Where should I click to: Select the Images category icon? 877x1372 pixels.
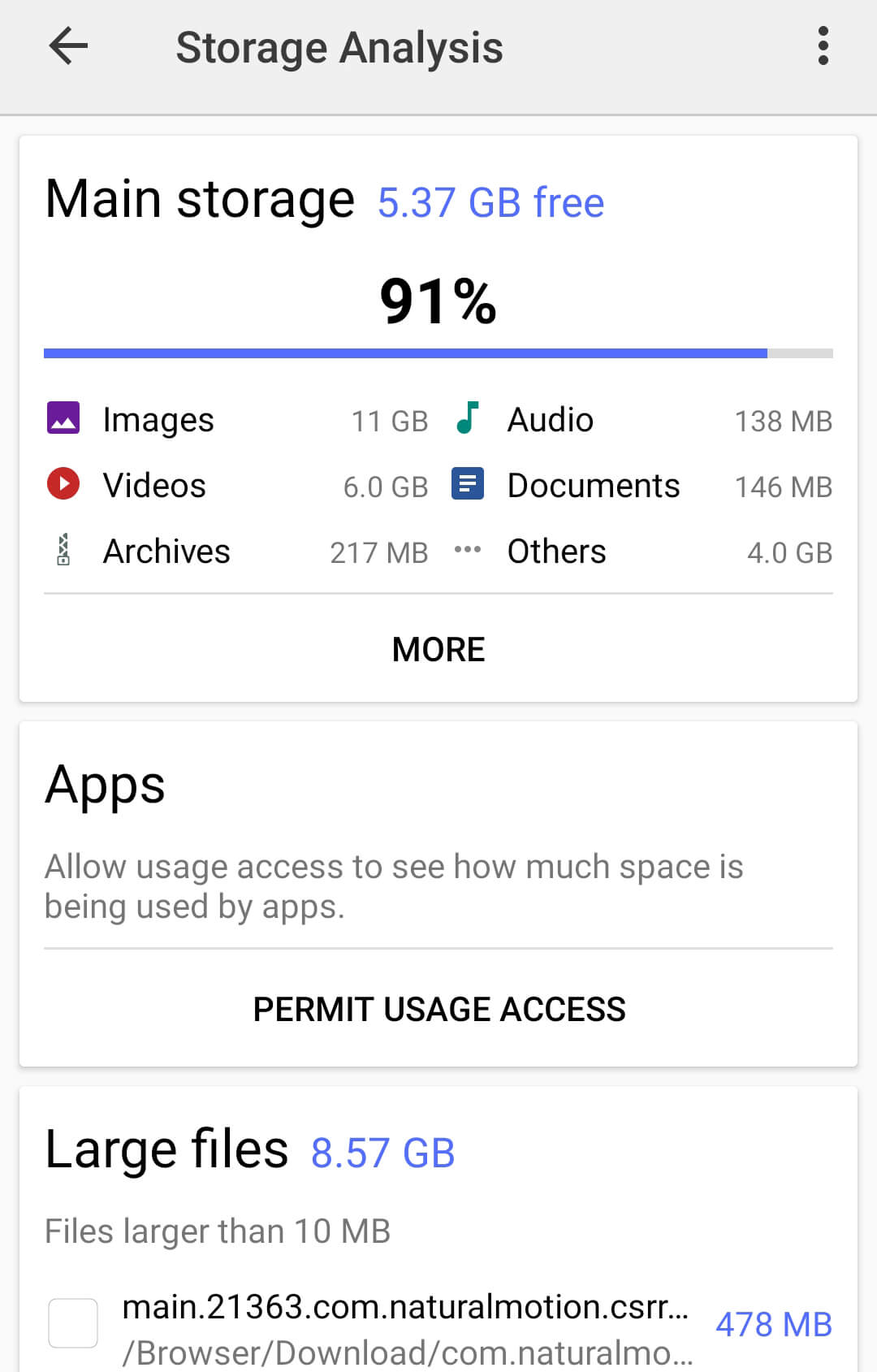pyautogui.click(x=63, y=418)
